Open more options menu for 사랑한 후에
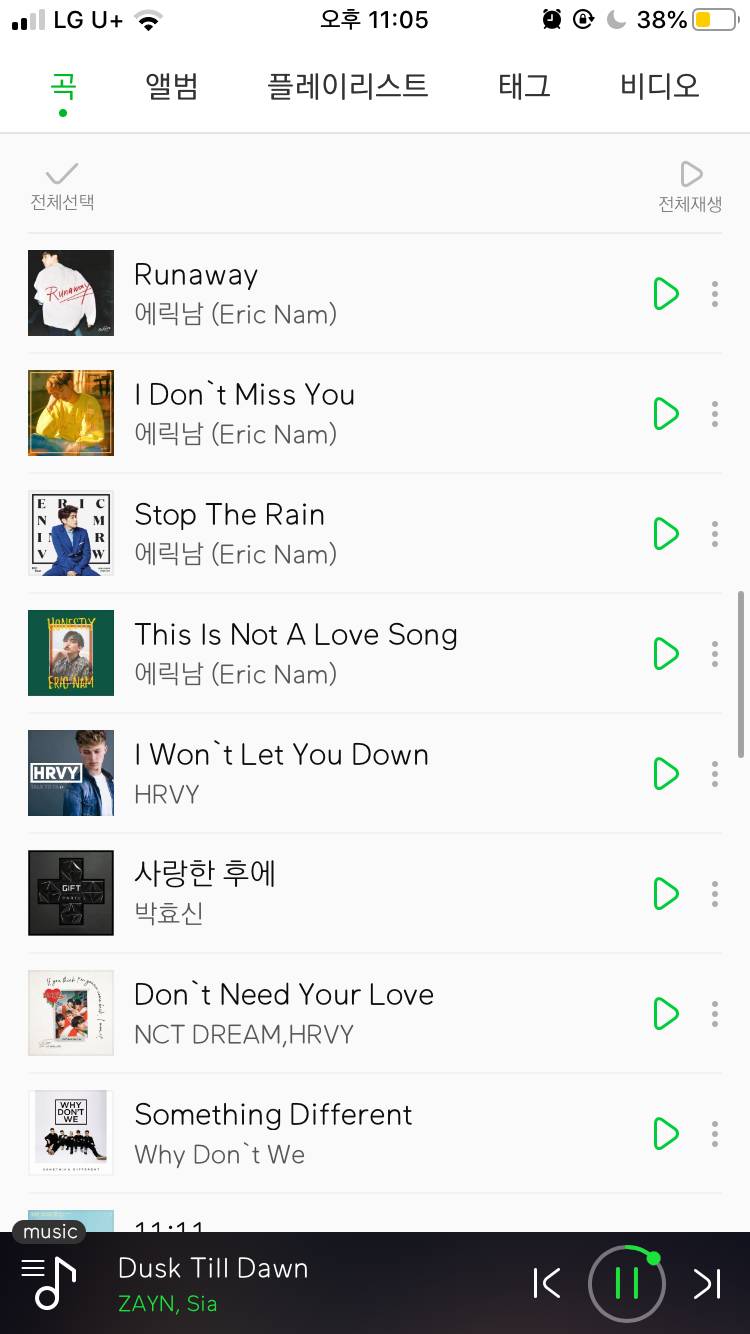Image resolution: width=750 pixels, height=1334 pixels. point(715,893)
